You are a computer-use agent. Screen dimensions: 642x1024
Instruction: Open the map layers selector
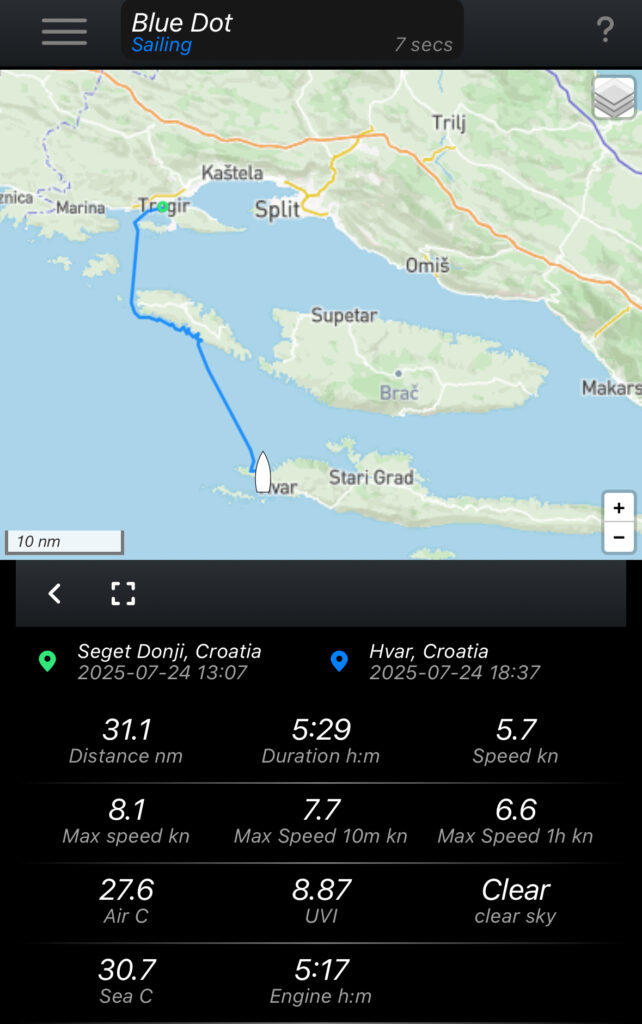click(613, 98)
